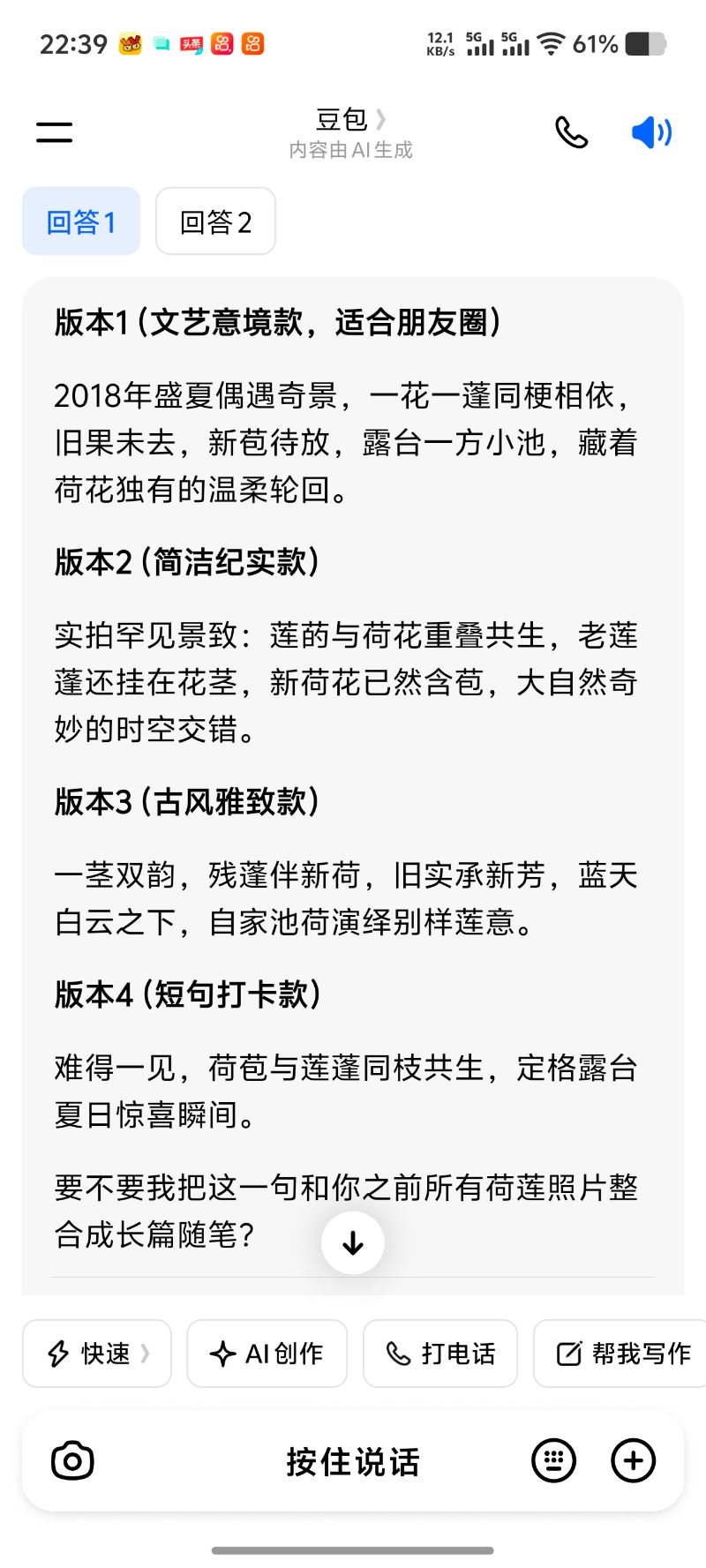Image resolution: width=706 pixels, height=1568 pixels.
Task: Choose the 帮我写作 chip
Action: 621,1354
